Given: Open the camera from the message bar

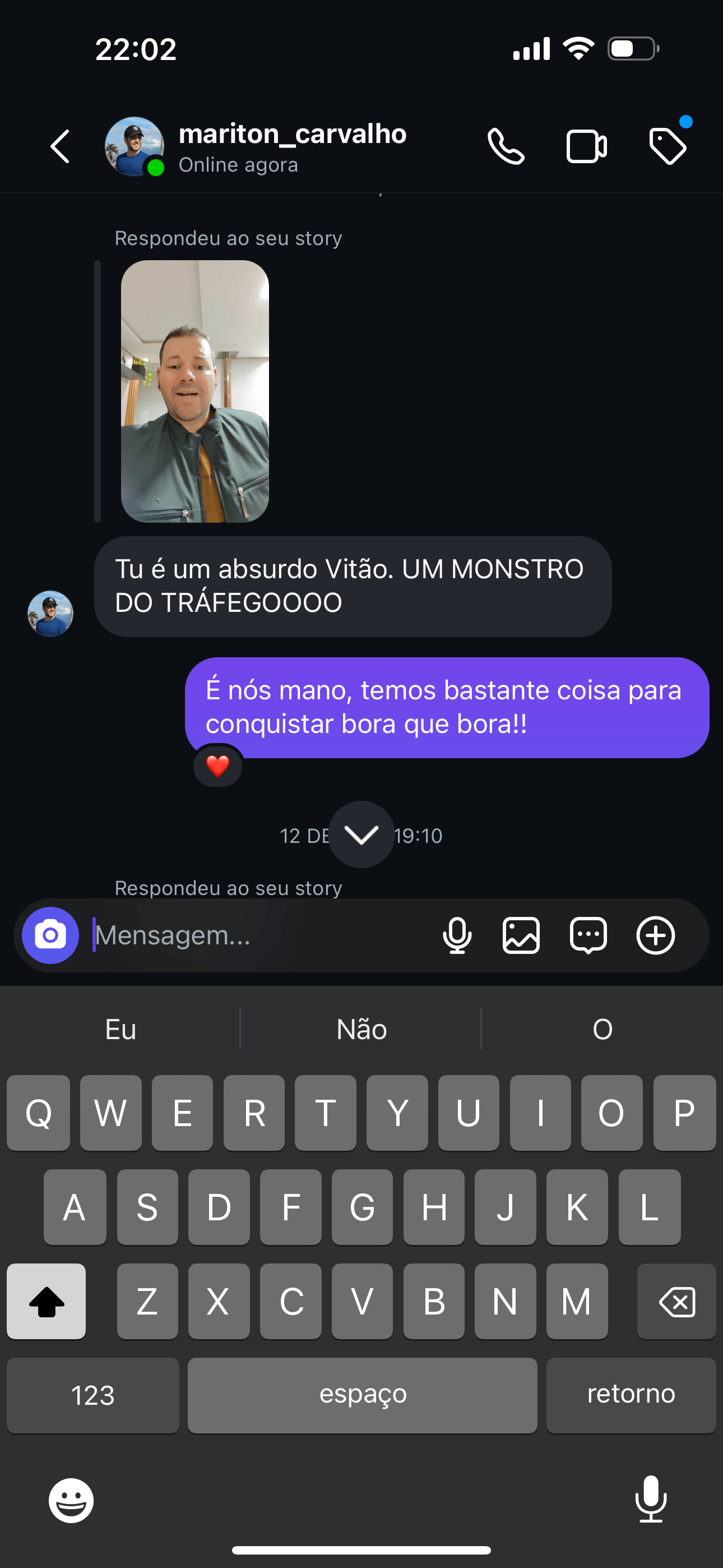Looking at the screenshot, I should [50, 935].
